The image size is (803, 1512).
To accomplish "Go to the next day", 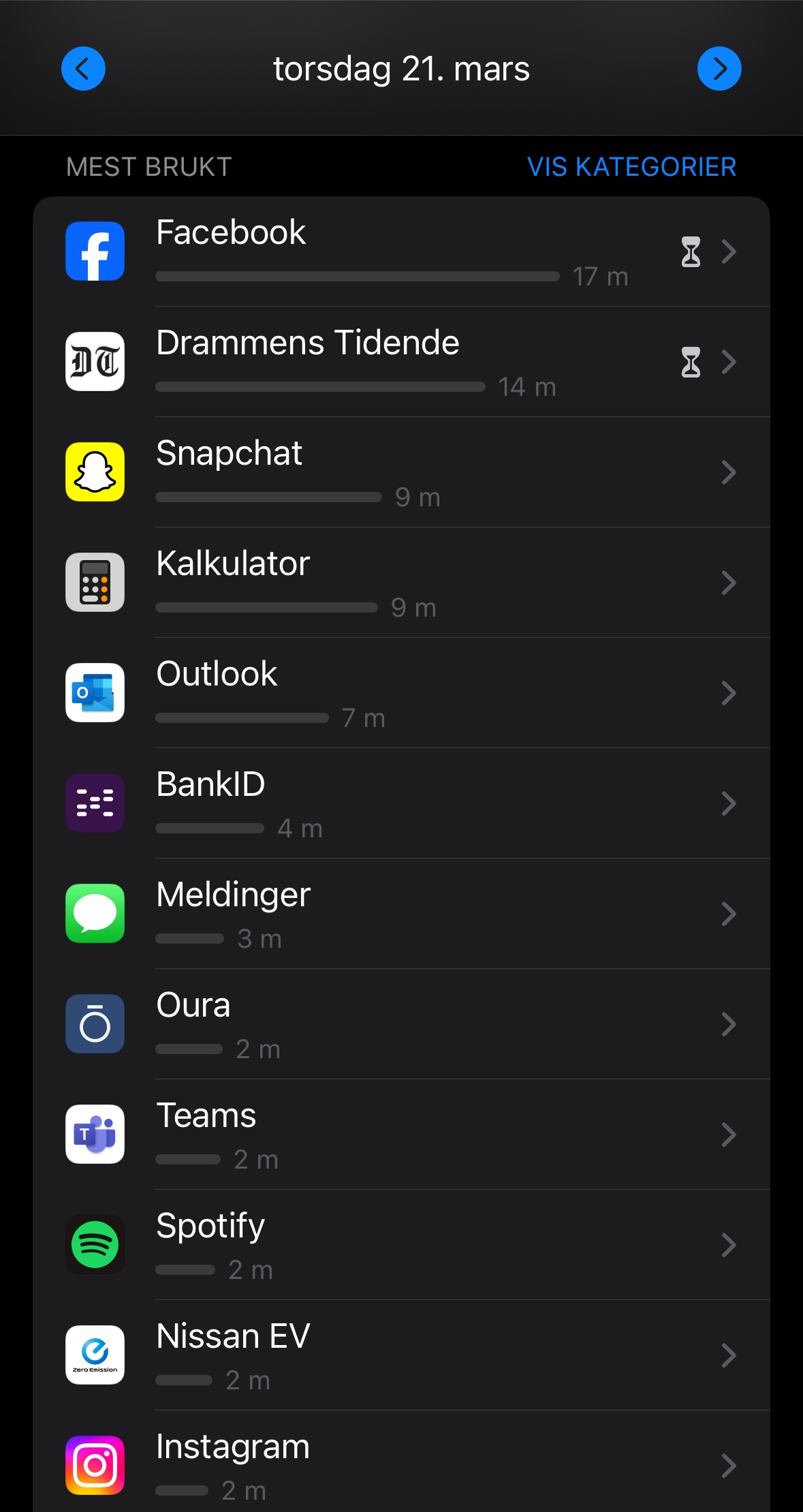I will pyautogui.click(x=719, y=69).
